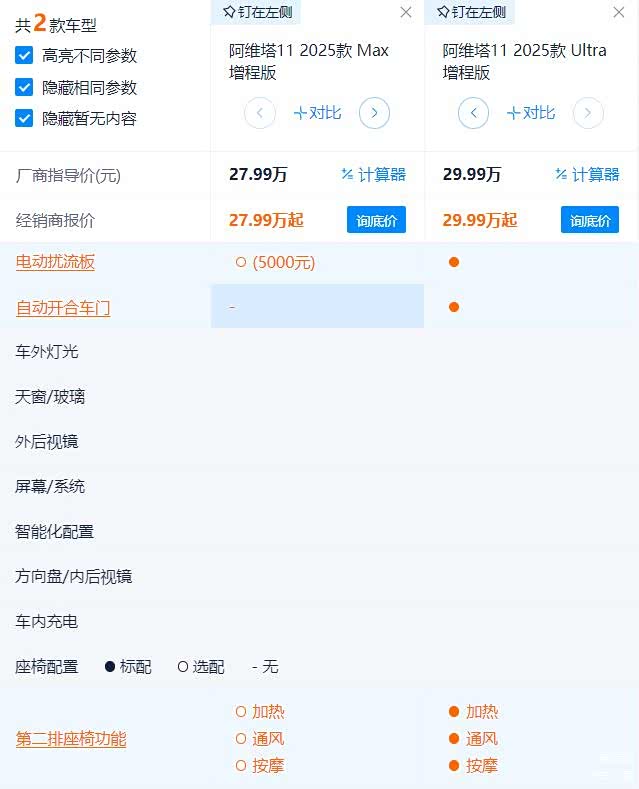This screenshot has height=789, width=639.
Task: Add a comparison model in Ultra column
Action: click(531, 113)
